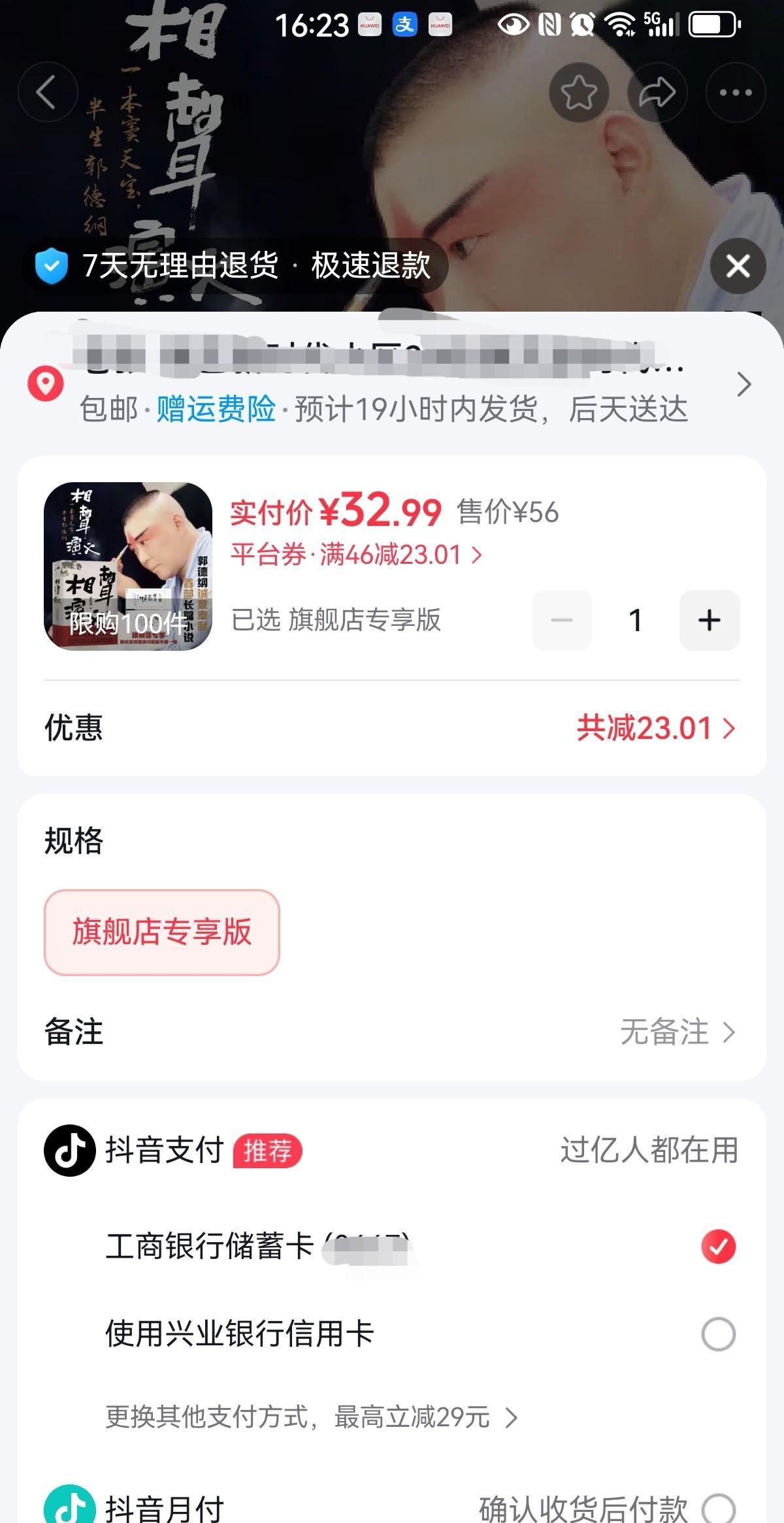Open the delivery address row
This screenshot has width=784, height=1523.
pos(392,384)
